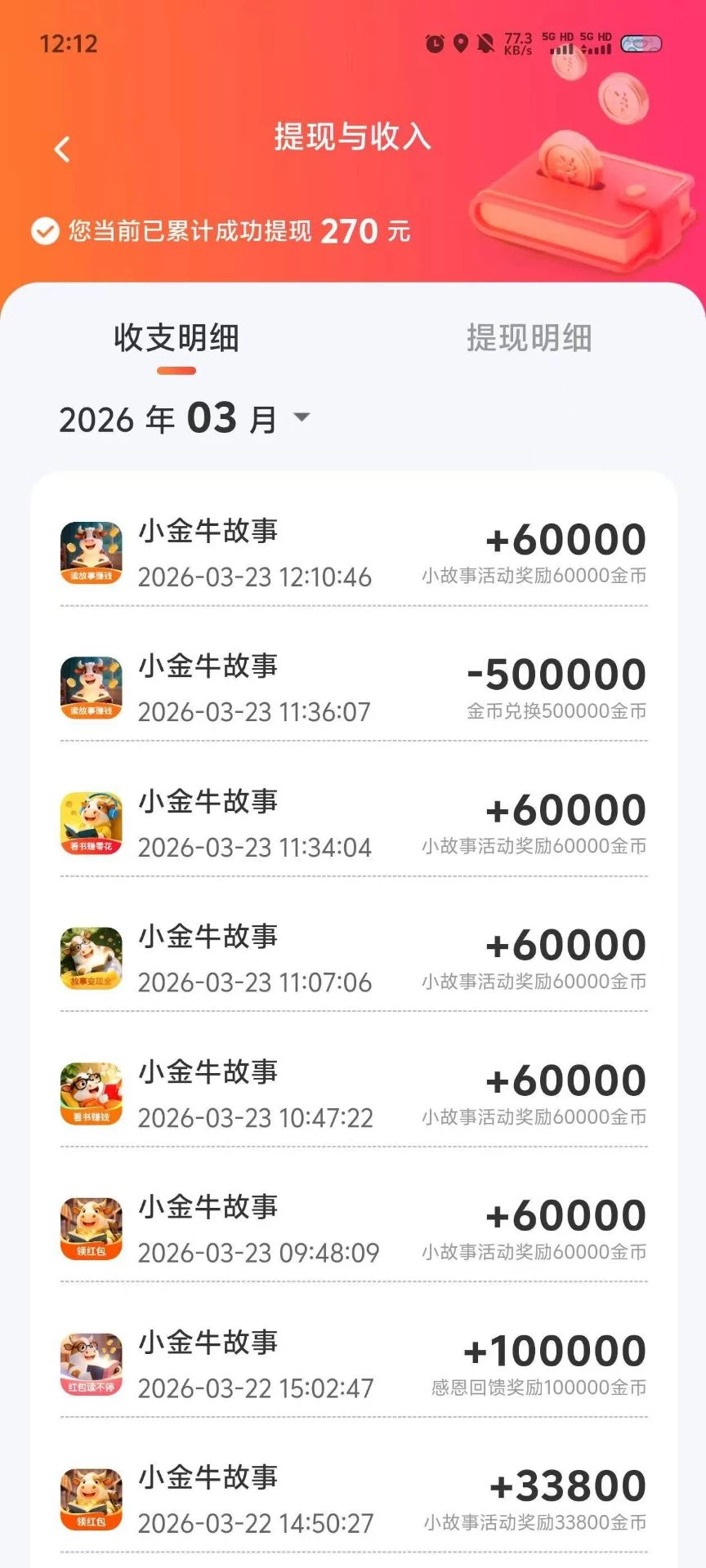Switch to the 提现明细 tab
706x1568 pixels.
(529, 338)
